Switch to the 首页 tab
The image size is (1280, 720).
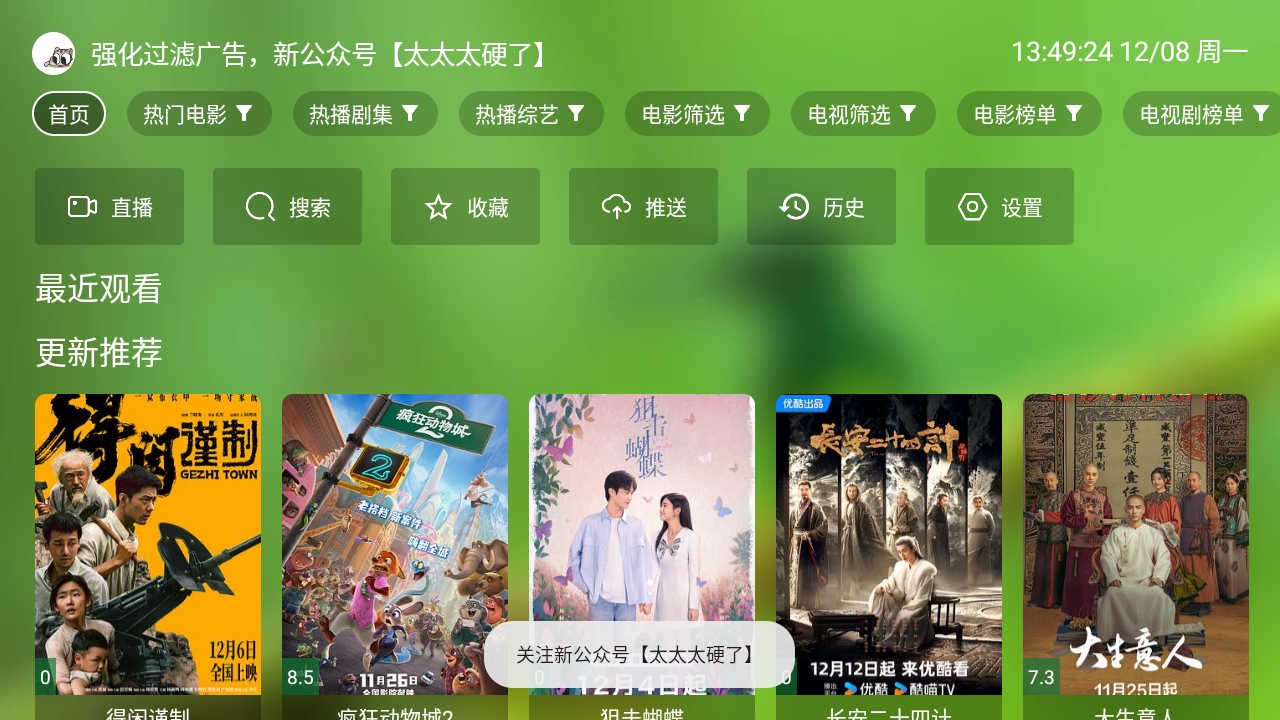[x=69, y=114]
